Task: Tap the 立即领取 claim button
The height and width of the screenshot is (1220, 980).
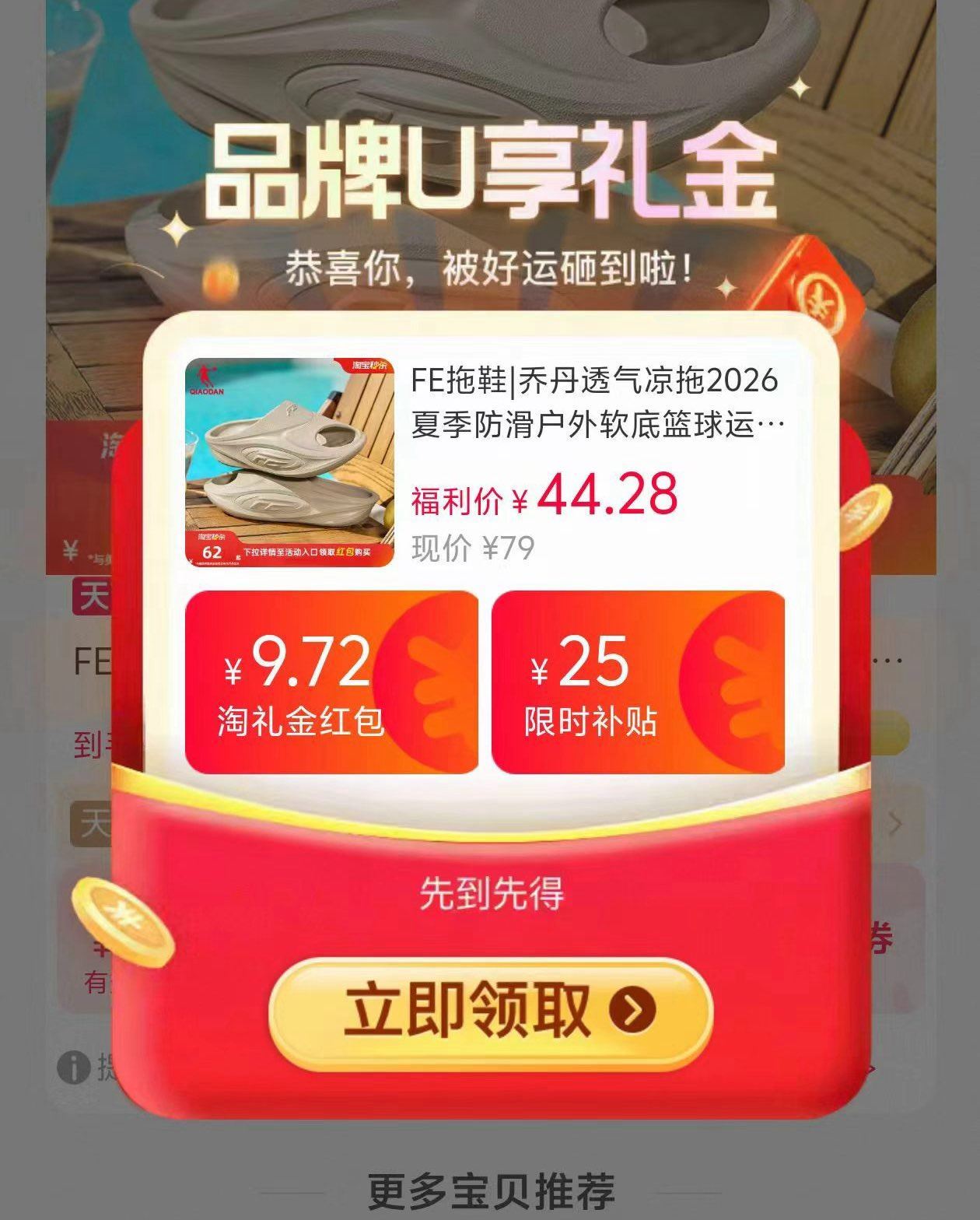Action: coord(490,1011)
